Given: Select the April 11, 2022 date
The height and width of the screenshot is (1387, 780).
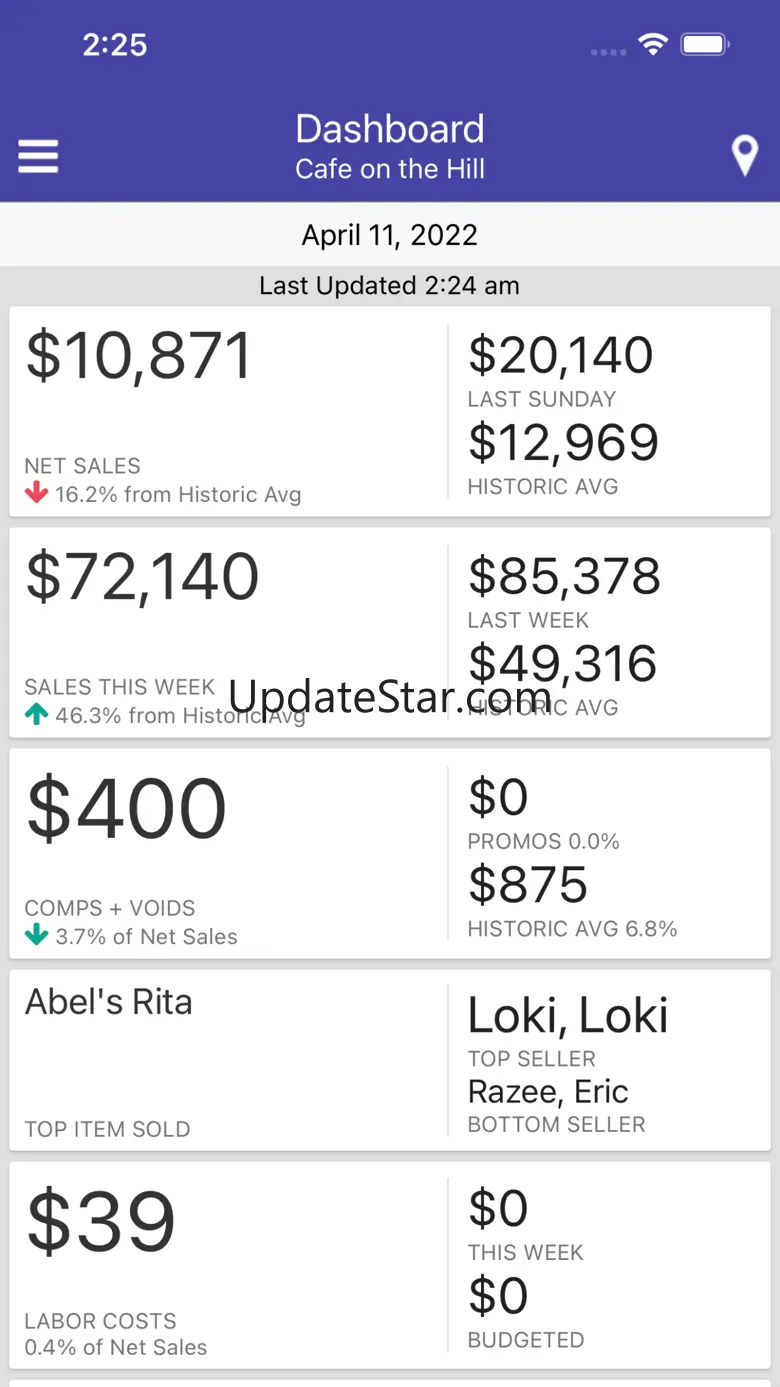Looking at the screenshot, I should 390,235.
